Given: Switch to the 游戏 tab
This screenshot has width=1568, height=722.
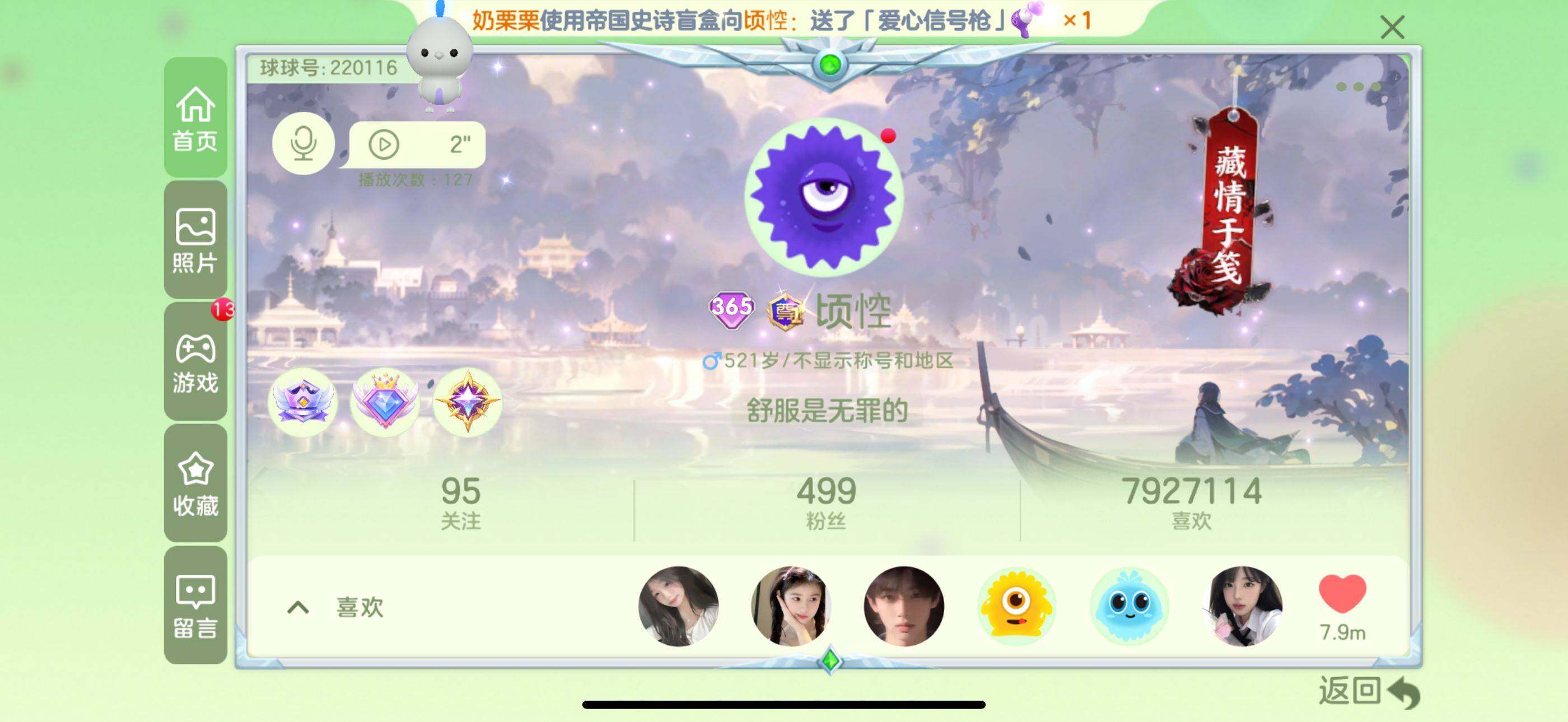Looking at the screenshot, I should [x=195, y=362].
